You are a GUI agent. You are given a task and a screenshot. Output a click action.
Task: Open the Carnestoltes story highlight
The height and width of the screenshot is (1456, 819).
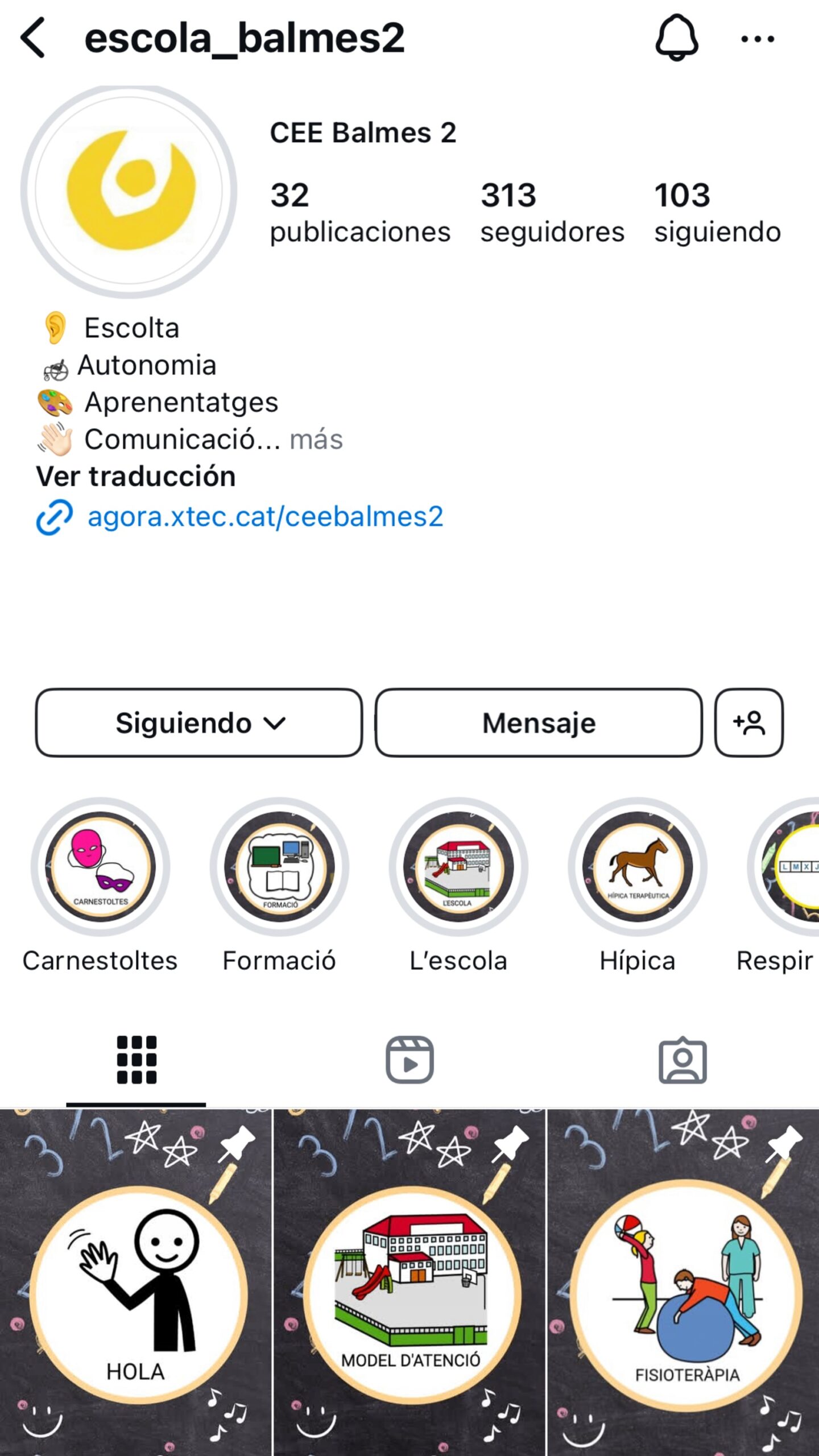tap(100, 866)
